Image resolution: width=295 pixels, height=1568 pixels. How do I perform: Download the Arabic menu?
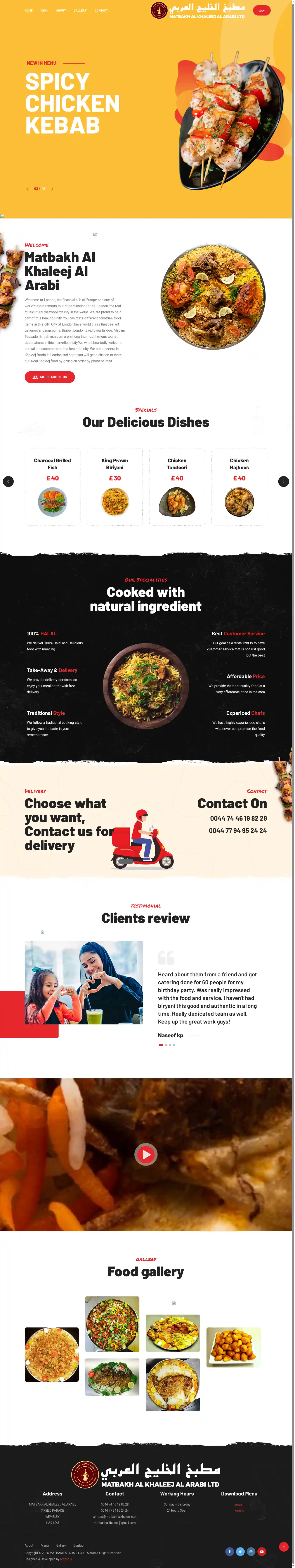[239, 1510]
